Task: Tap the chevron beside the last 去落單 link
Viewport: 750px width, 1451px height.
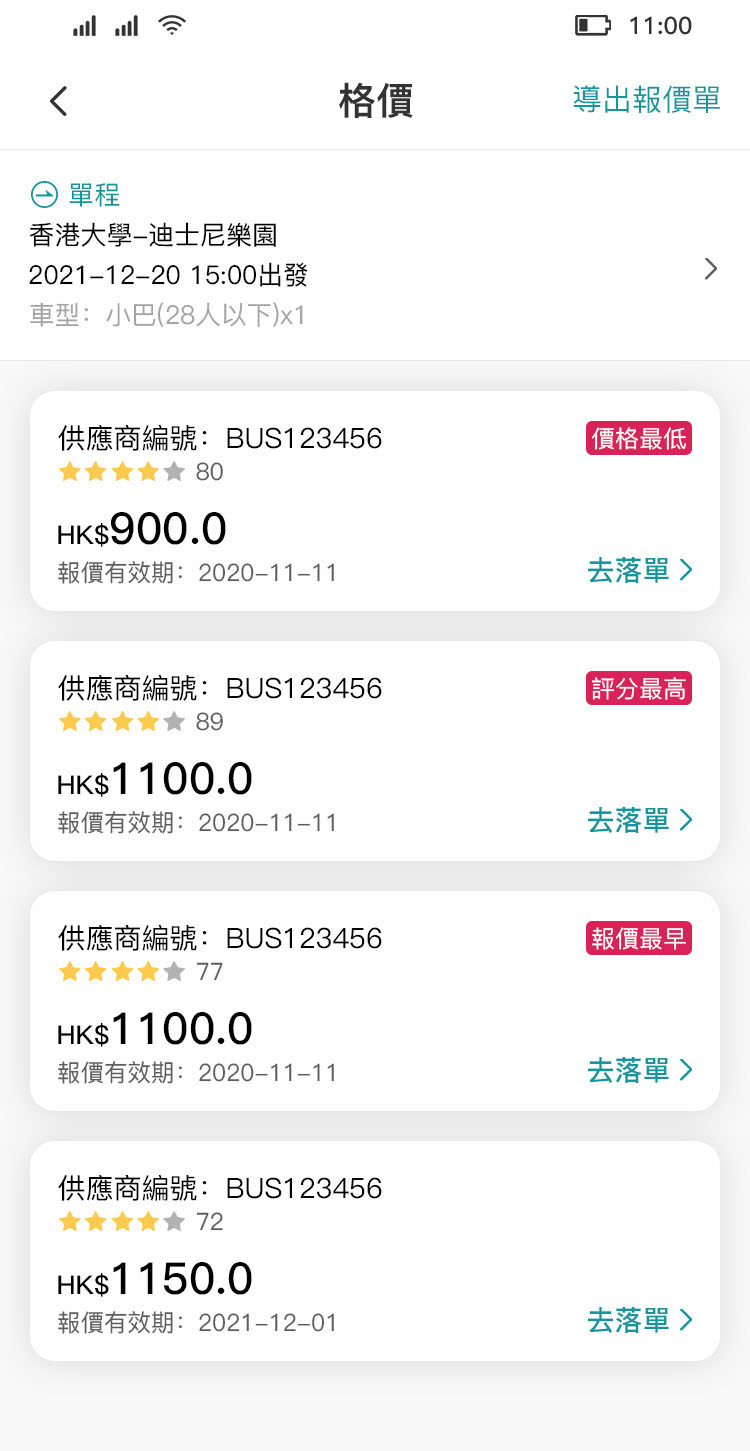Action: [x=687, y=1320]
